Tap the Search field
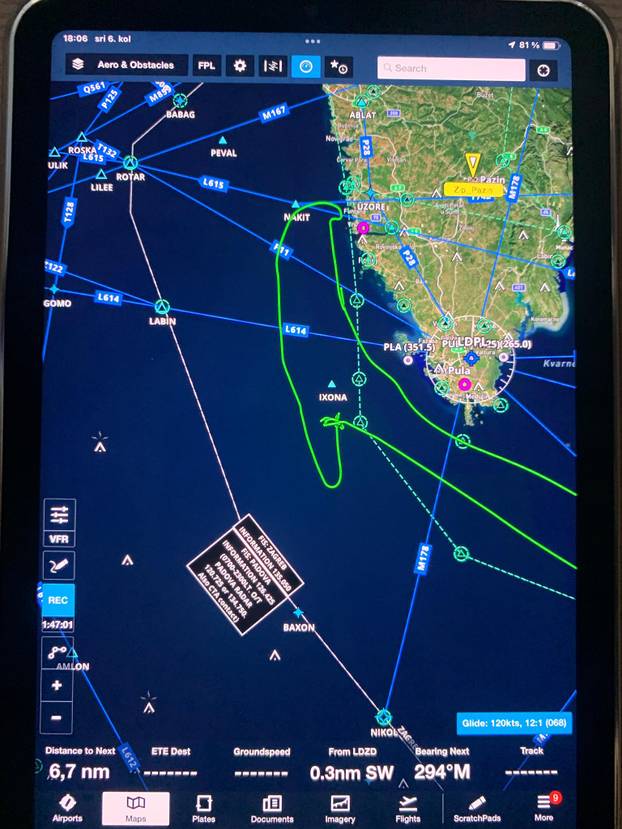622x829 pixels. click(x=451, y=68)
